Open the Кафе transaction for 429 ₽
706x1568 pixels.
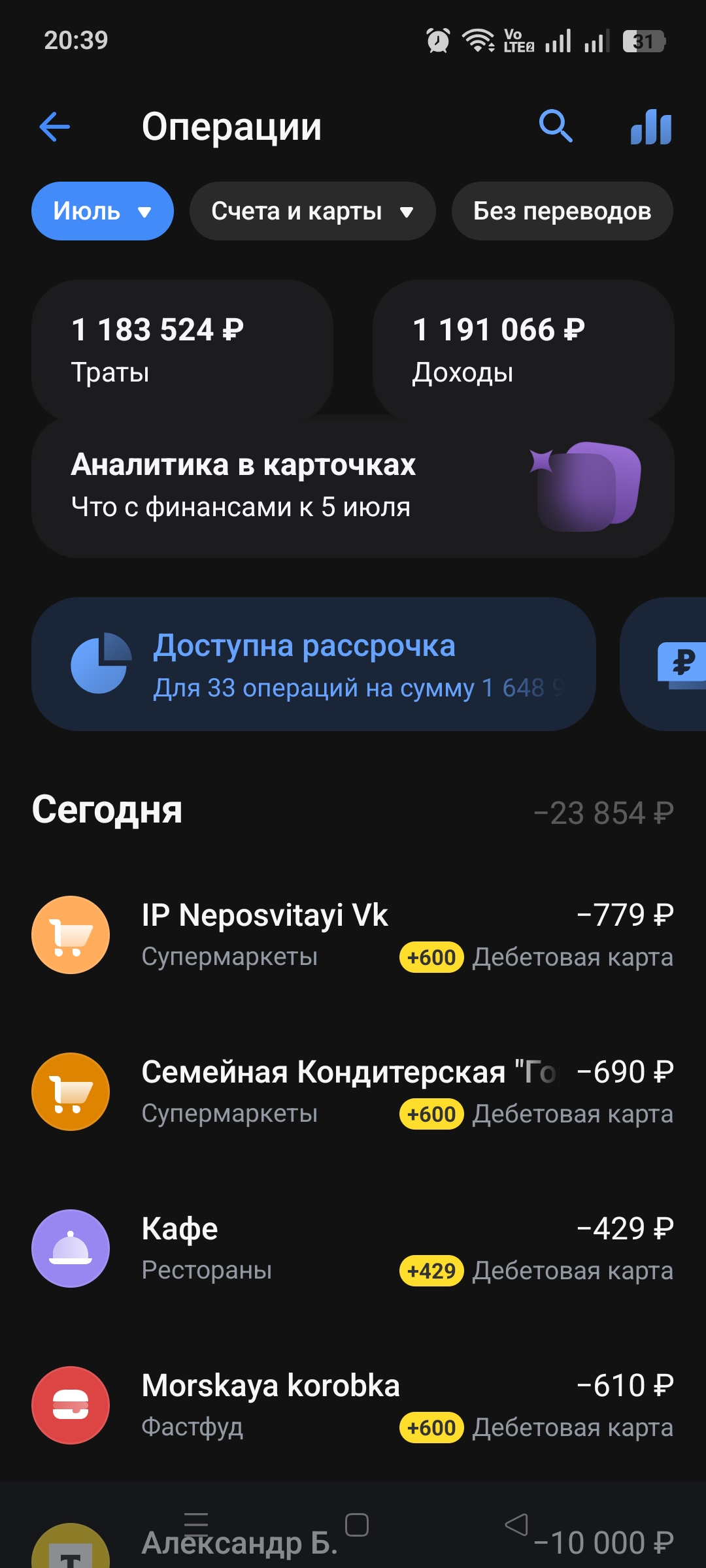tap(353, 1249)
